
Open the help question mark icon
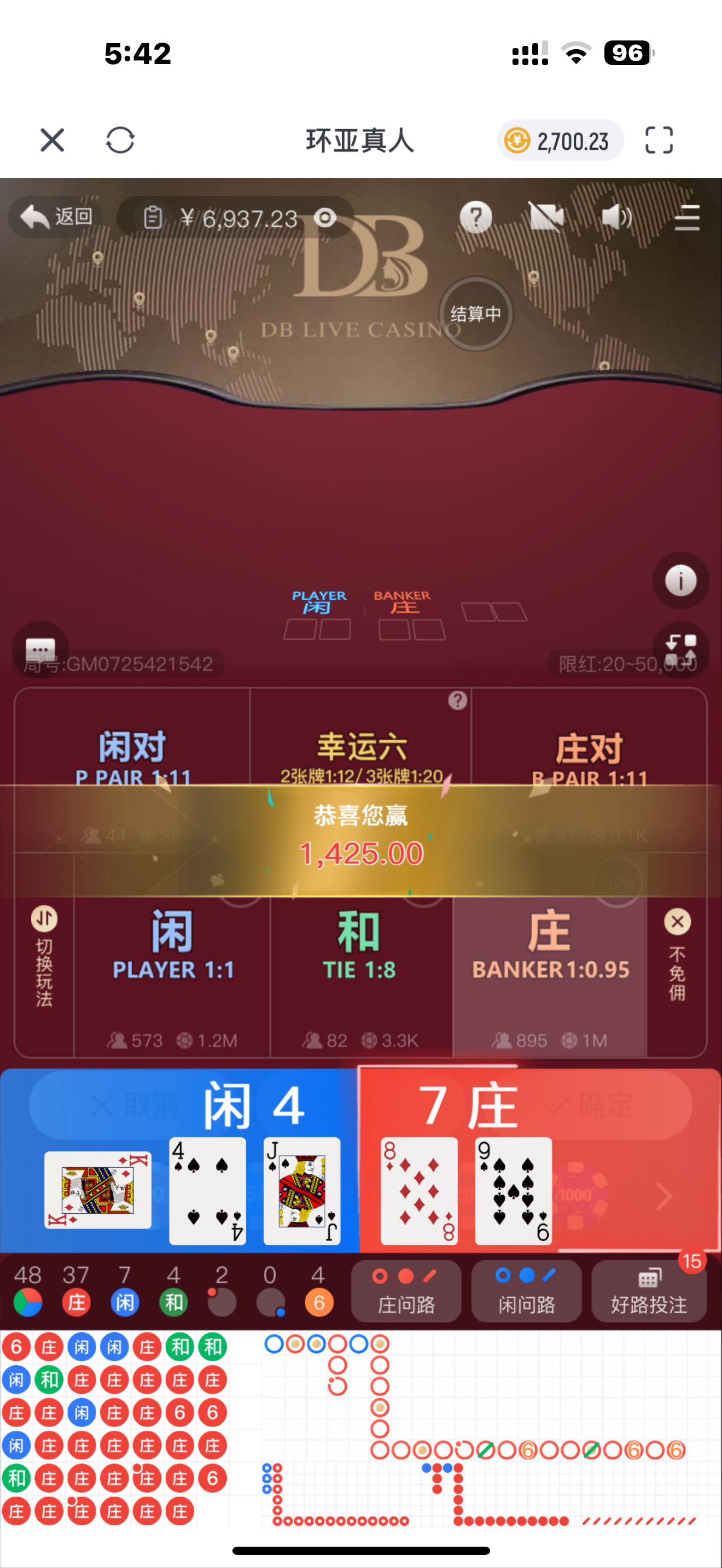click(475, 217)
